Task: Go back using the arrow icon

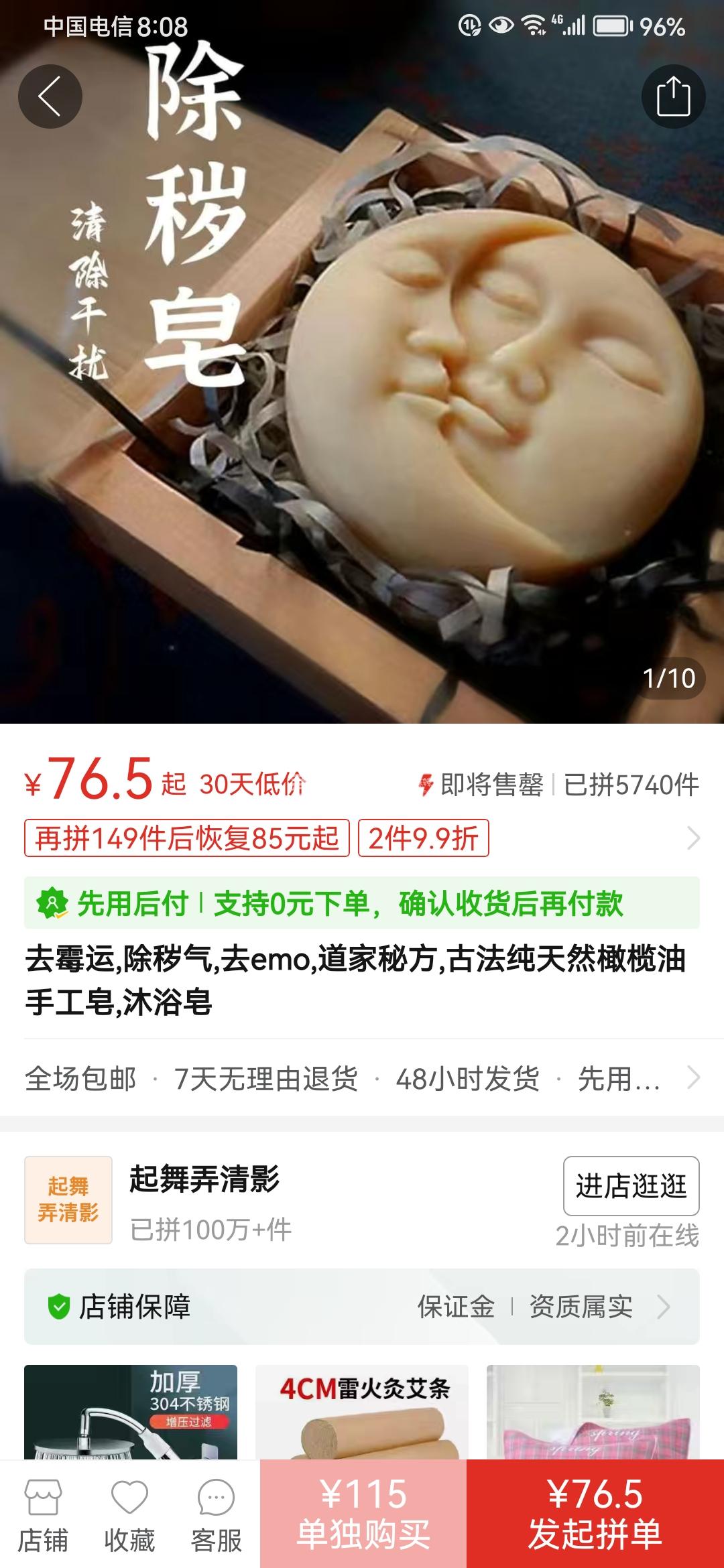Action: point(50,96)
